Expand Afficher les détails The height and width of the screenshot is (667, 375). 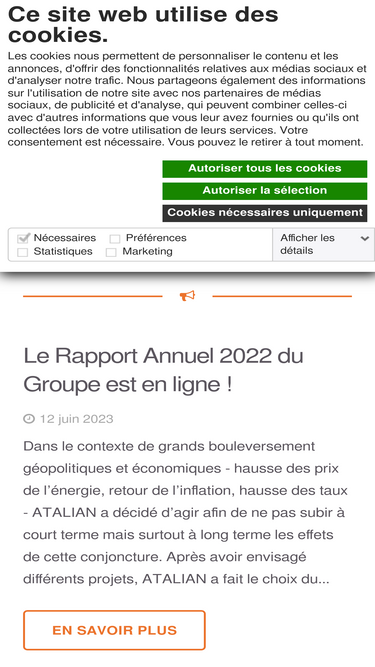(x=324, y=245)
